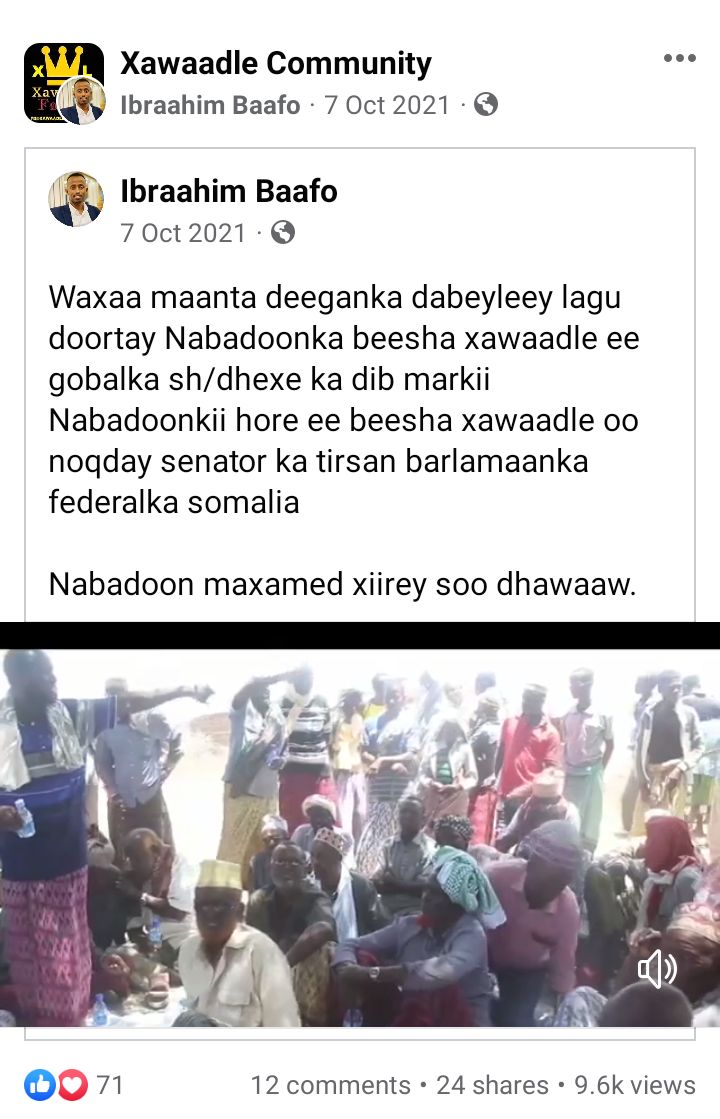View the 71 reactions on the post
This screenshot has width=720, height=1119.
pyautogui.click(x=76, y=1085)
